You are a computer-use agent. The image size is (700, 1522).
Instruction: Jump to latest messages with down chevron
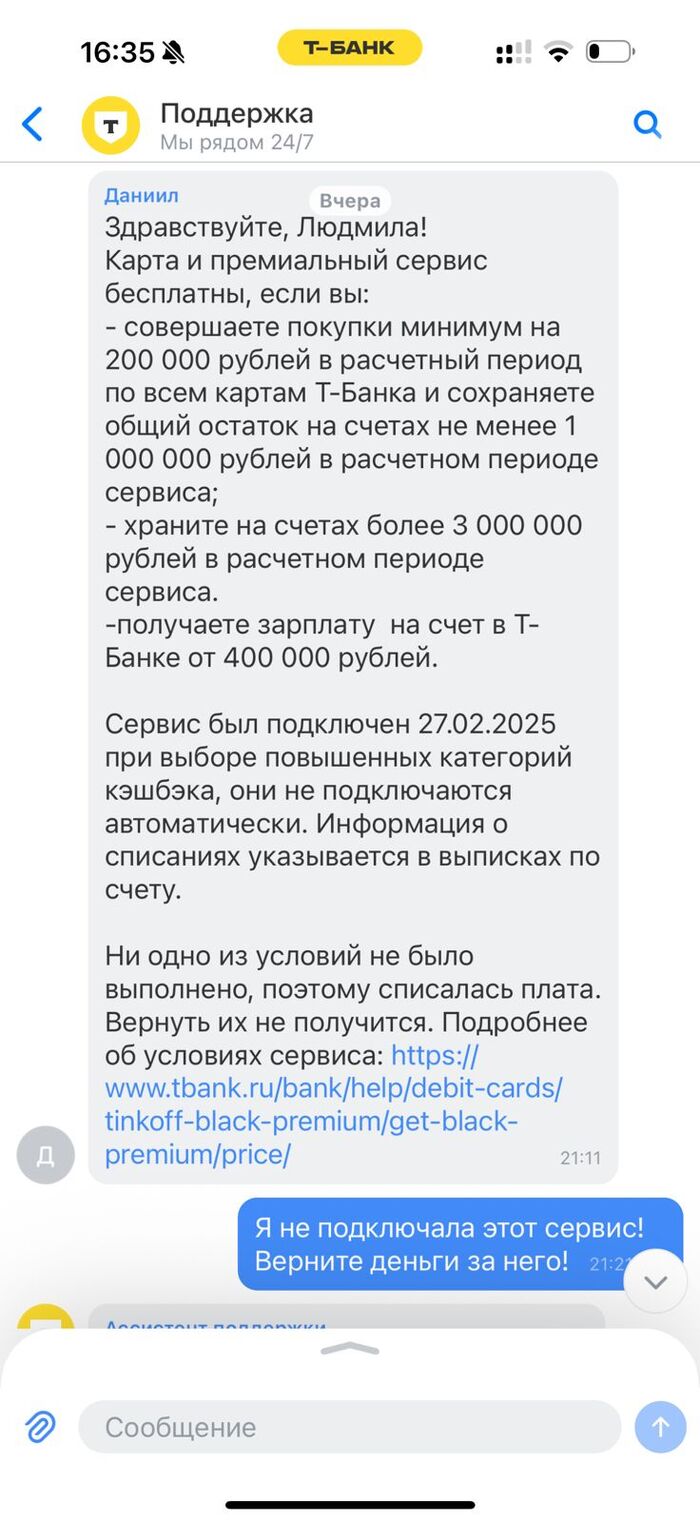[x=655, y=1282]
